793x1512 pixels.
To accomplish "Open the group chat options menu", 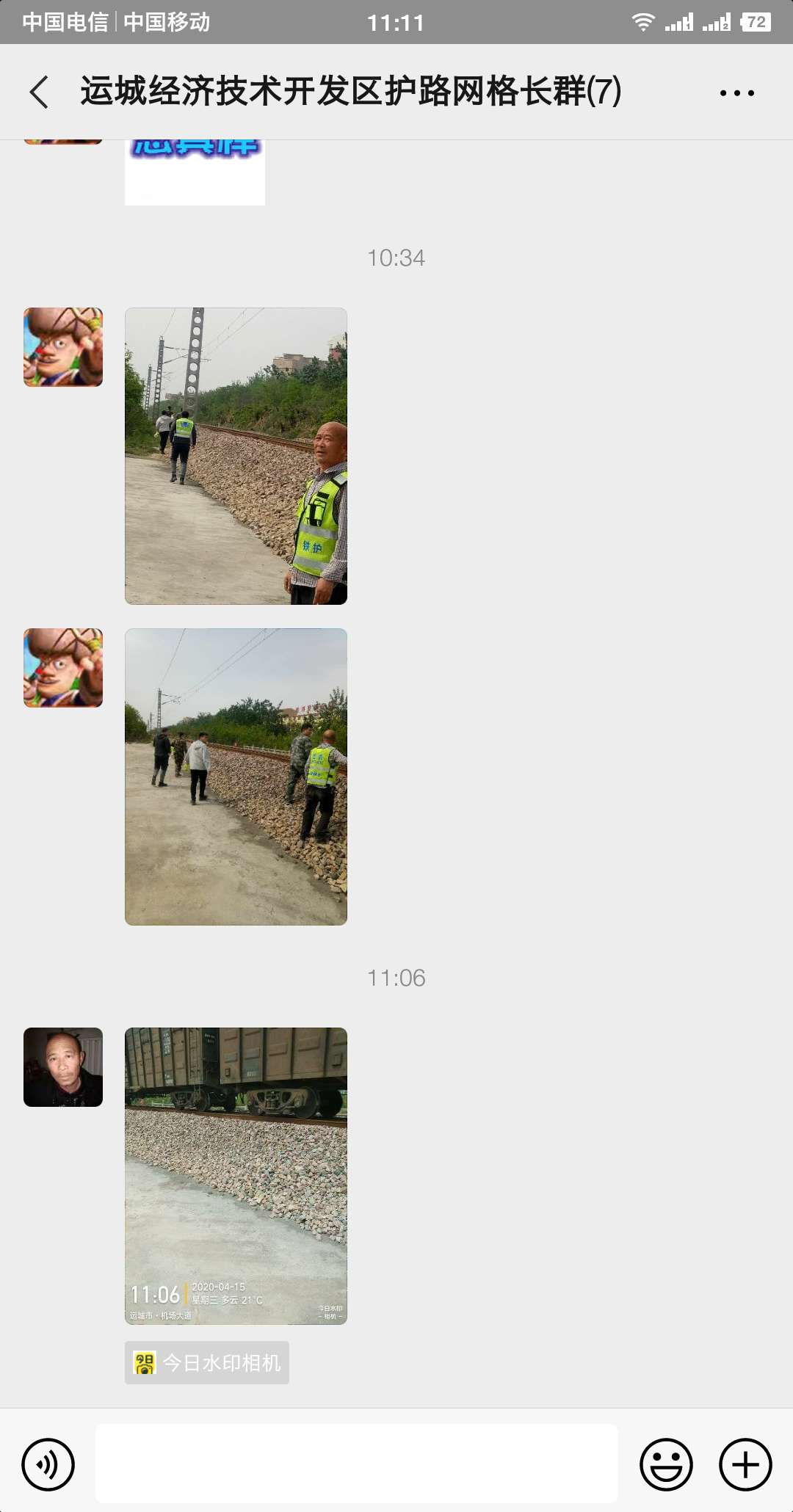I will [x=736, y=93].
